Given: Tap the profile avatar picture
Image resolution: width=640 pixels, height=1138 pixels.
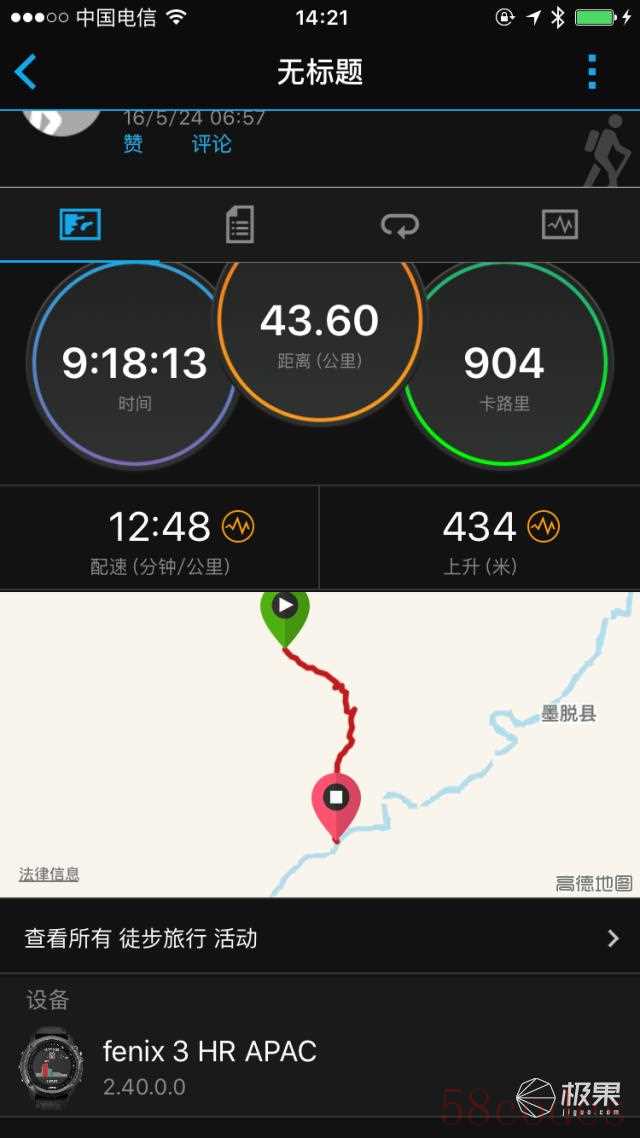Looking at the screenshot, I should tap(62, 122).
